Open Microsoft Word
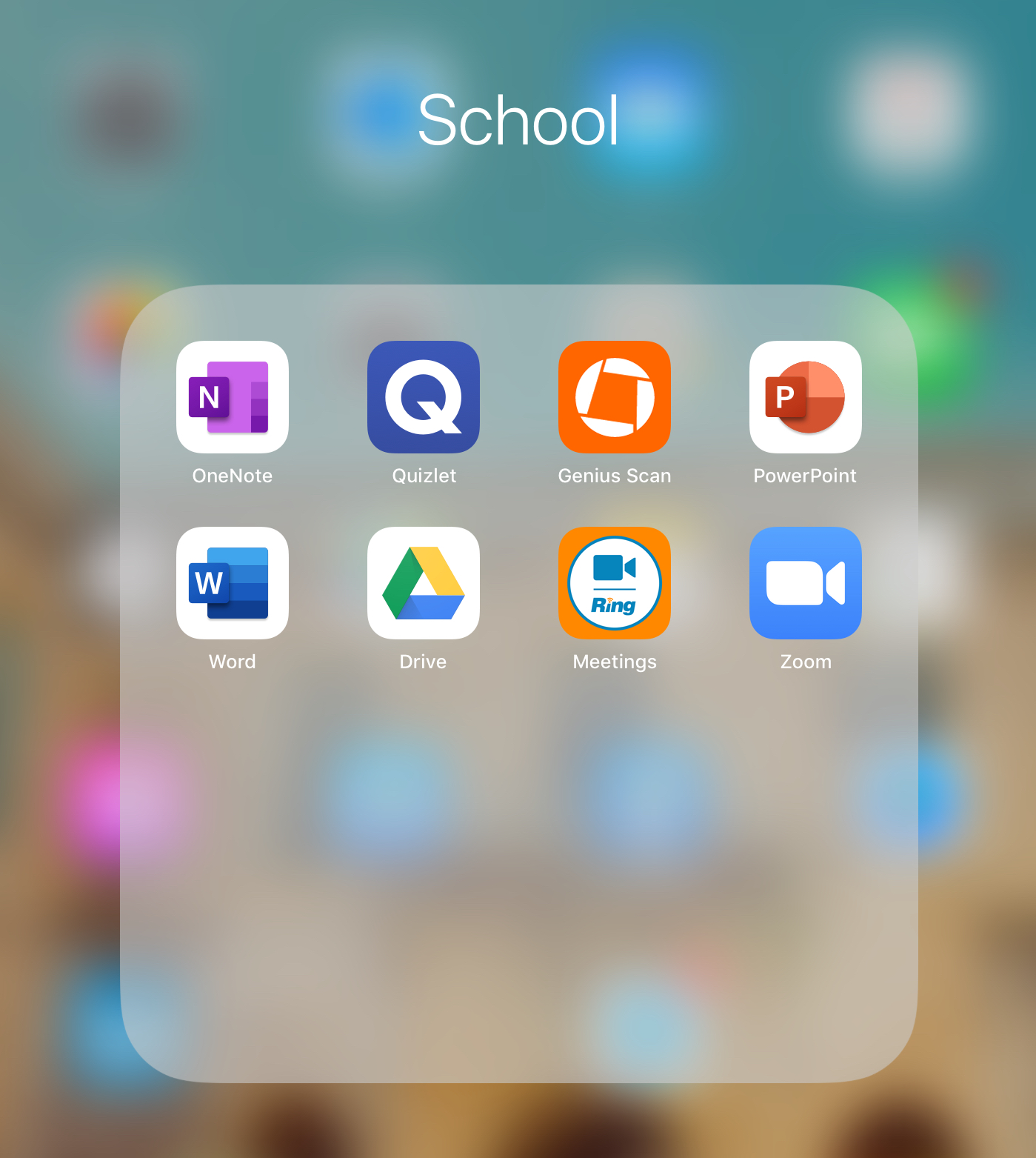The height and width of the screenshot is (1158, 1036). click(x=233, y=583)
